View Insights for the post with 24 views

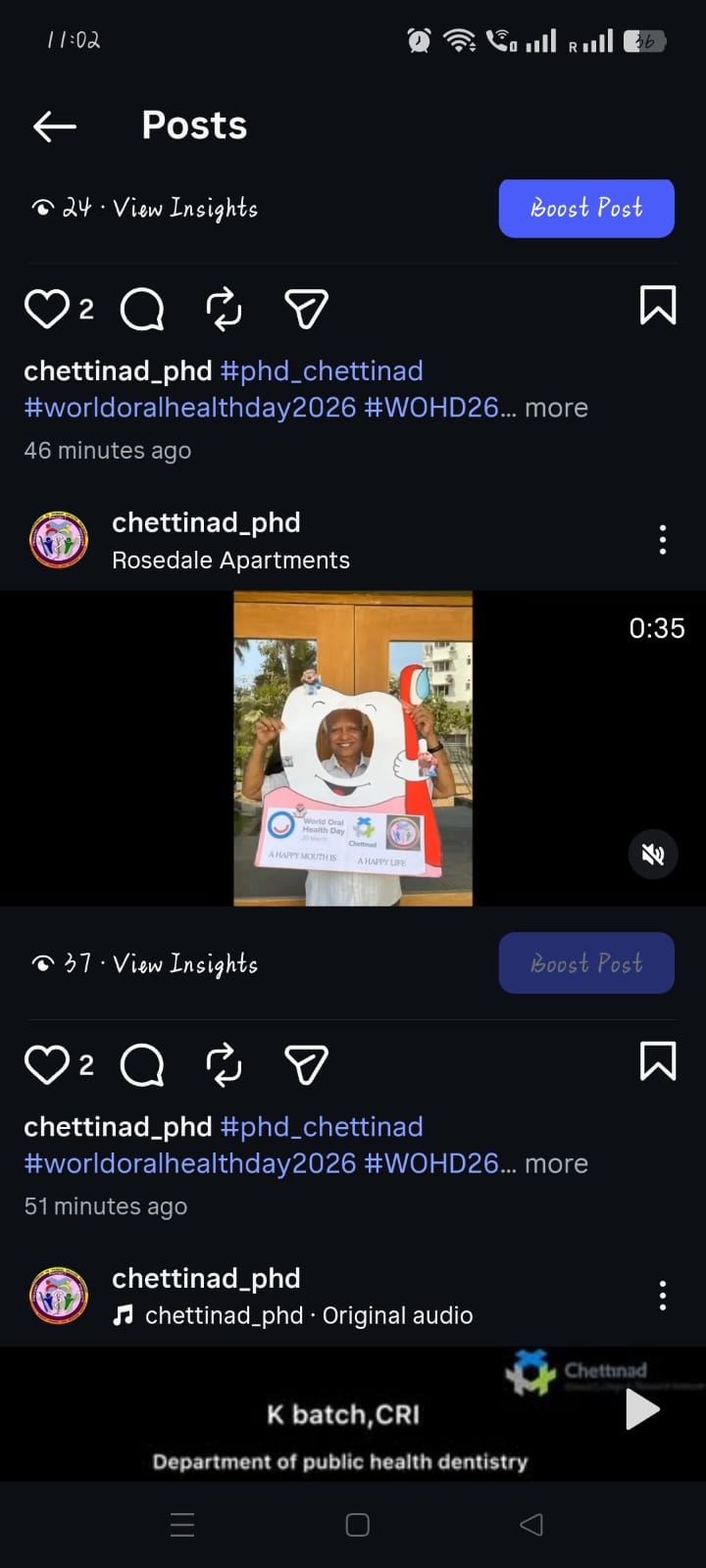[184, 208]
